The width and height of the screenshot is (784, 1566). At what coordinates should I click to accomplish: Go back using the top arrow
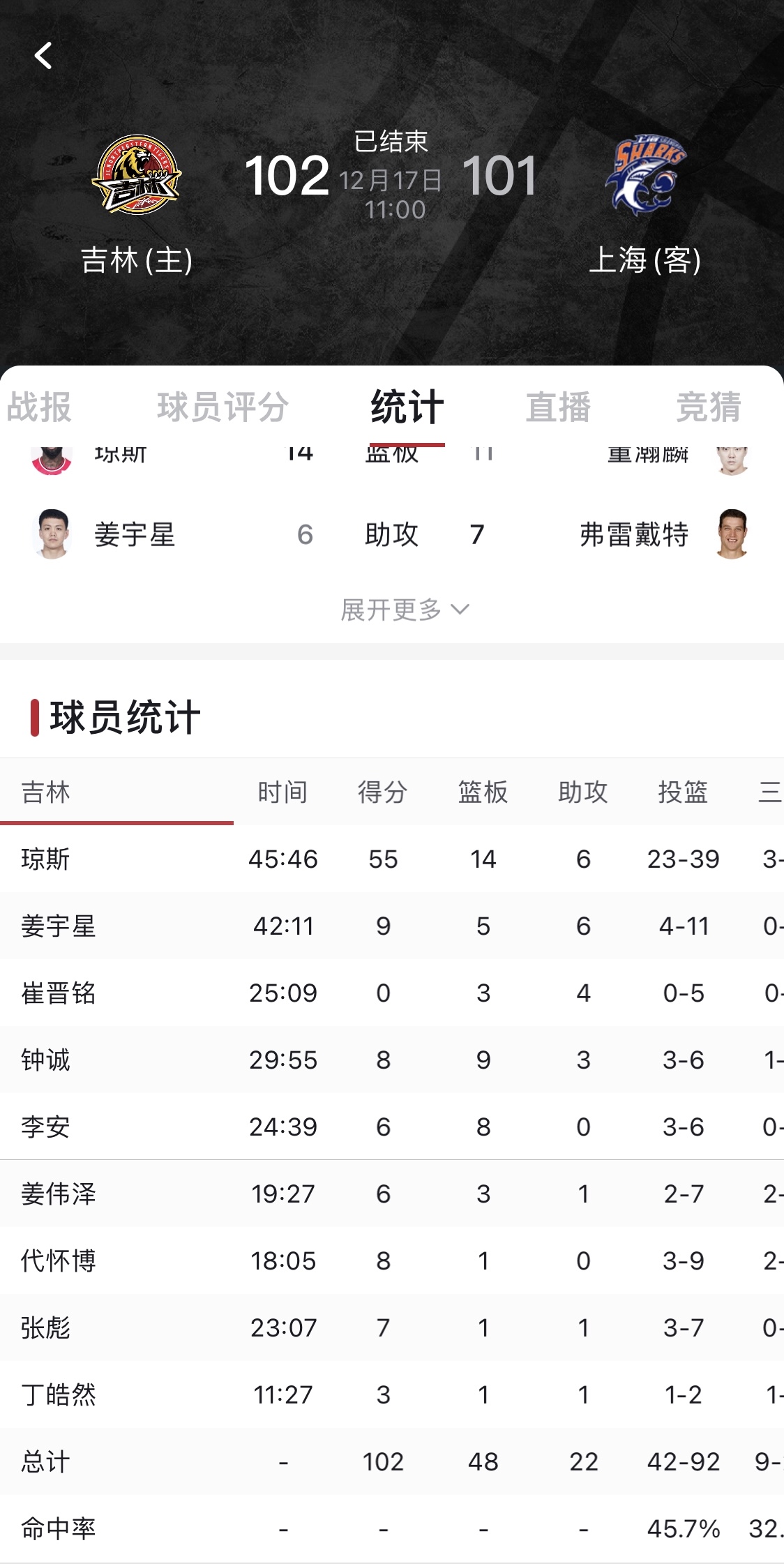point(43,56)
